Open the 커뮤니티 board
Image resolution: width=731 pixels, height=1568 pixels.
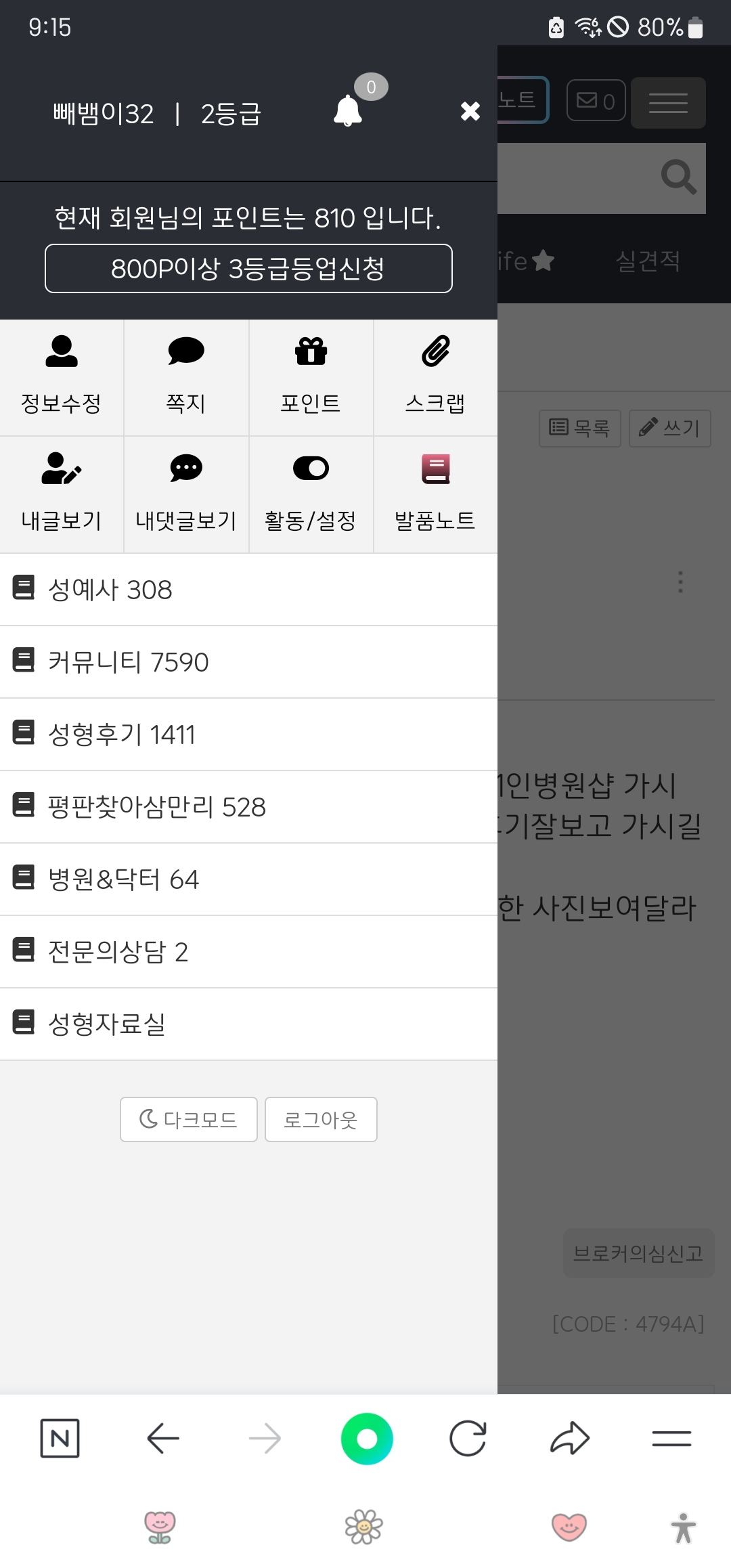248,662
